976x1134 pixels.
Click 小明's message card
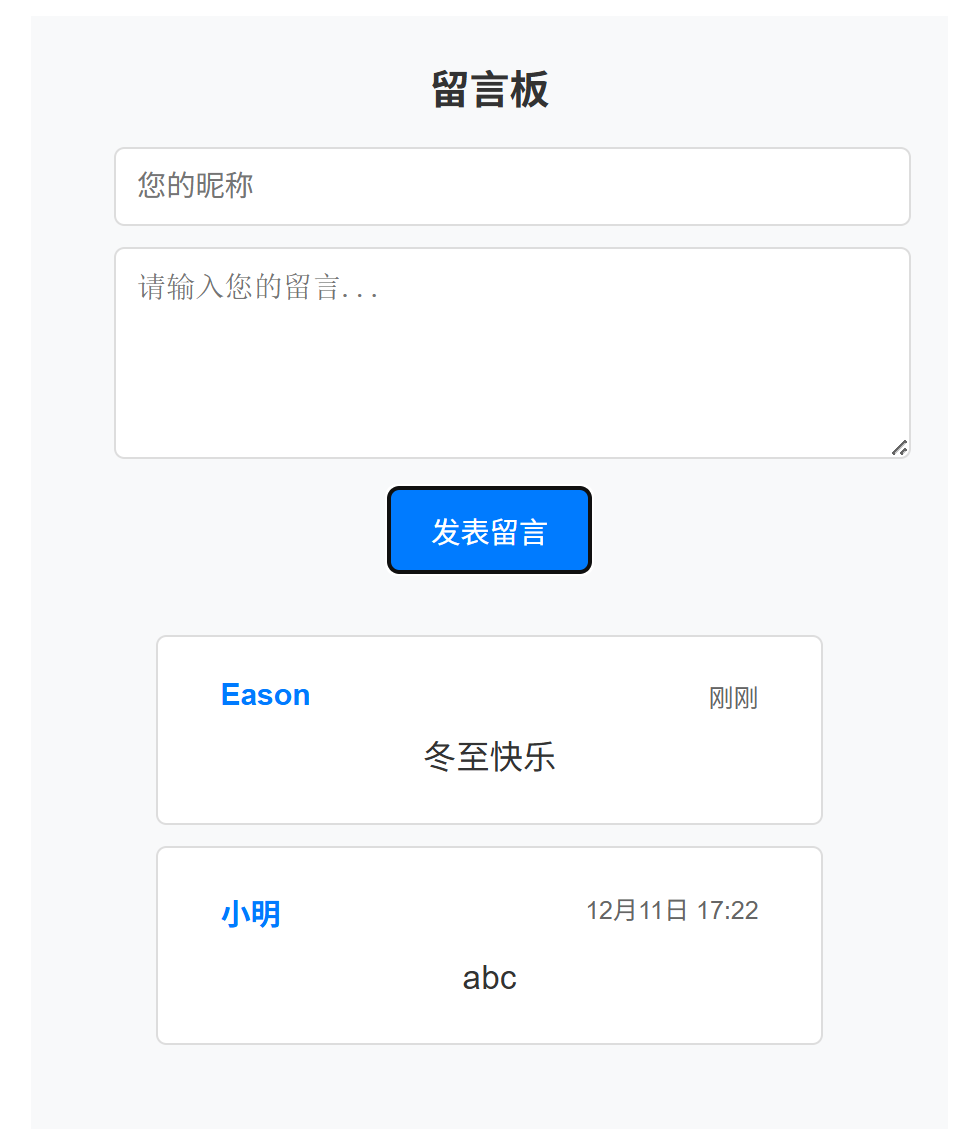pos(488,944)
